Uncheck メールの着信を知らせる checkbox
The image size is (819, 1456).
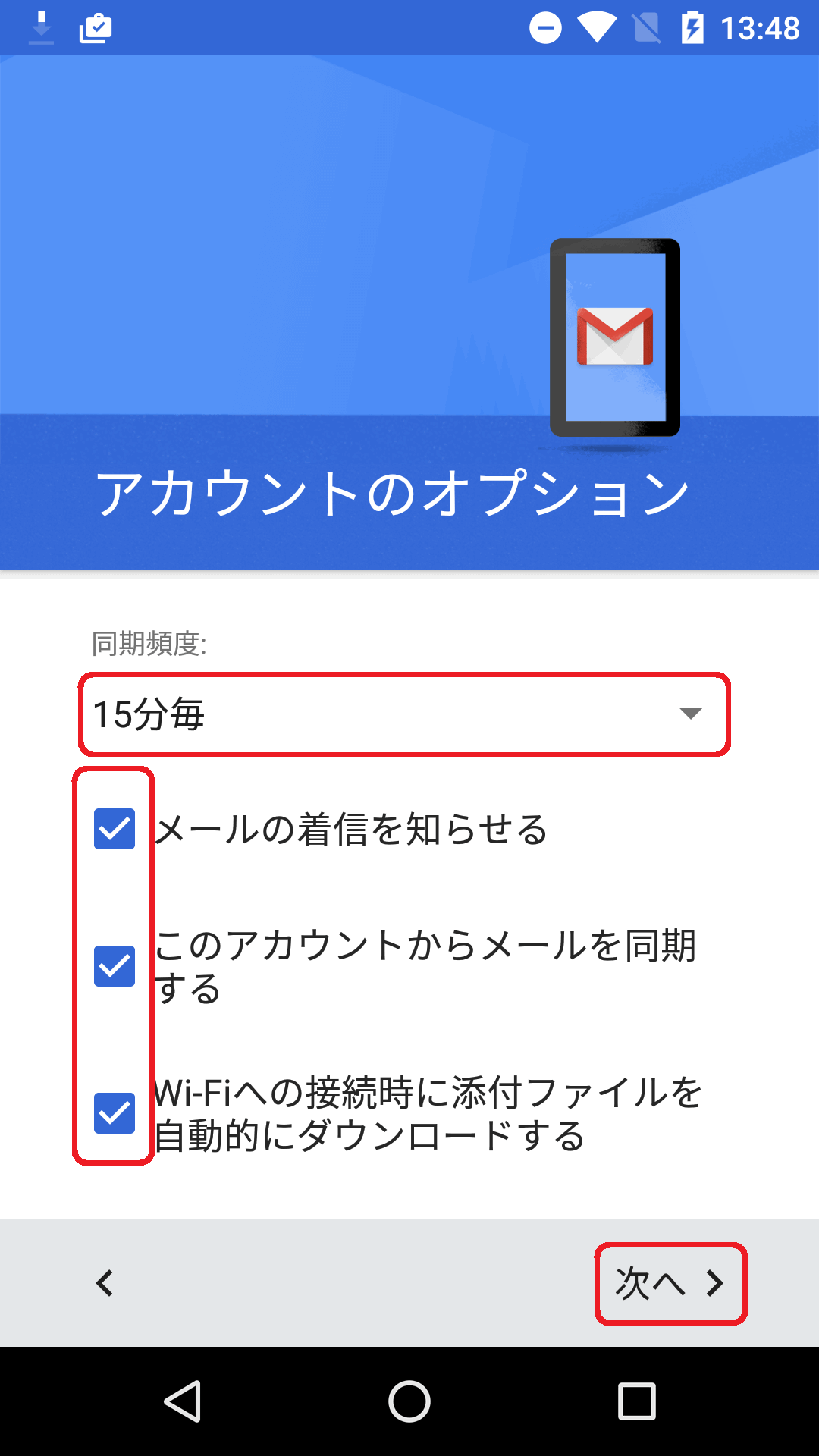point(115,828)
